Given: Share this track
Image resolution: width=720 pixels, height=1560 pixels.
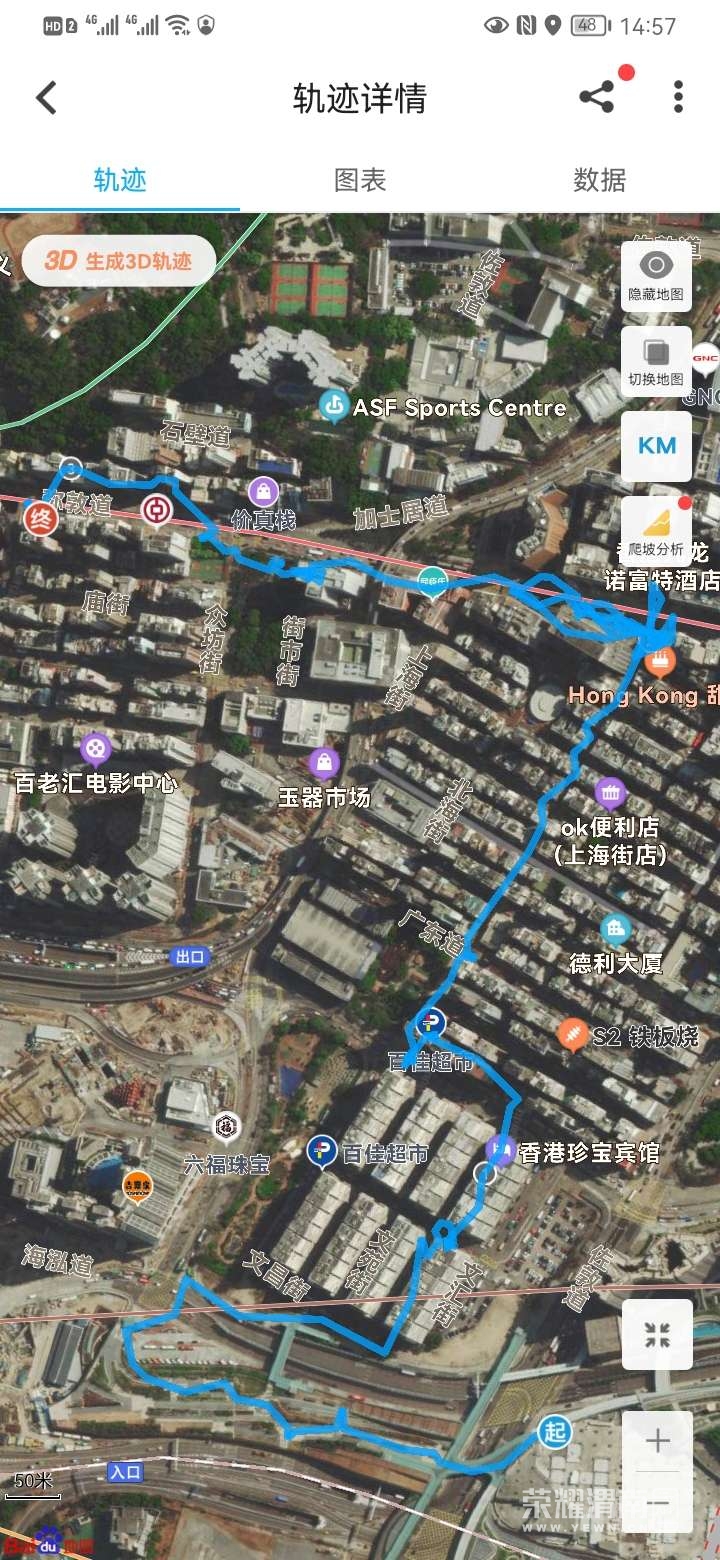Looking at the screenshot, I should coord(597,97).
